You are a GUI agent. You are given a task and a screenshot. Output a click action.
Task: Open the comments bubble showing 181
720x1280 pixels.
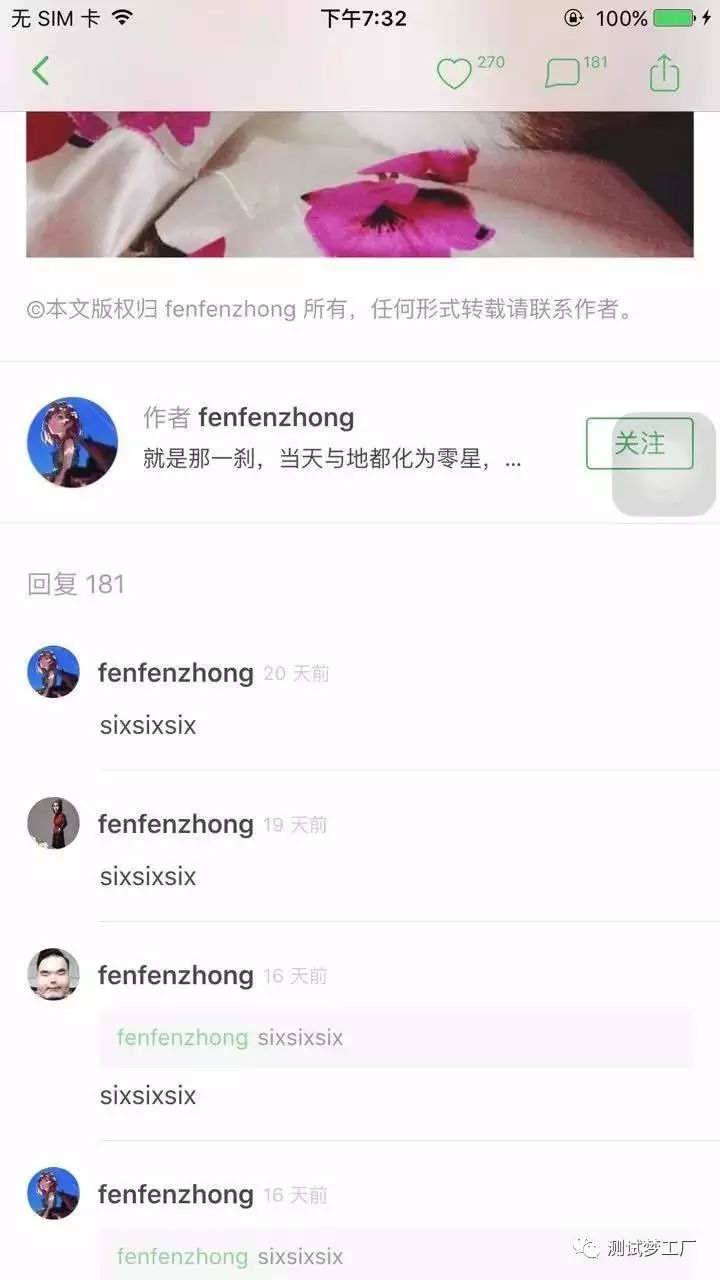pyautogui.click(x=562, y=74)
